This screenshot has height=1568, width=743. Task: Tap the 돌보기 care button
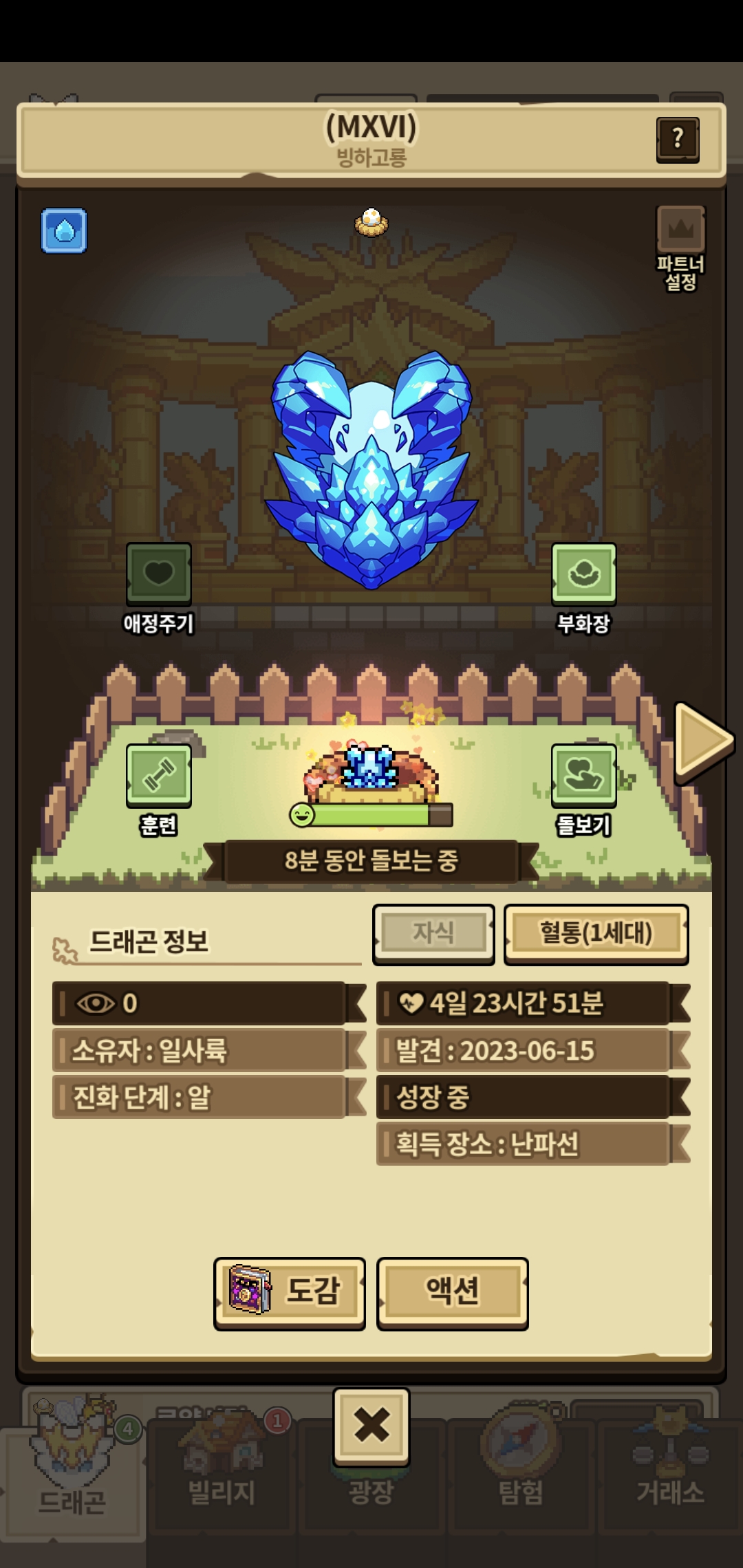coord(584,775)
